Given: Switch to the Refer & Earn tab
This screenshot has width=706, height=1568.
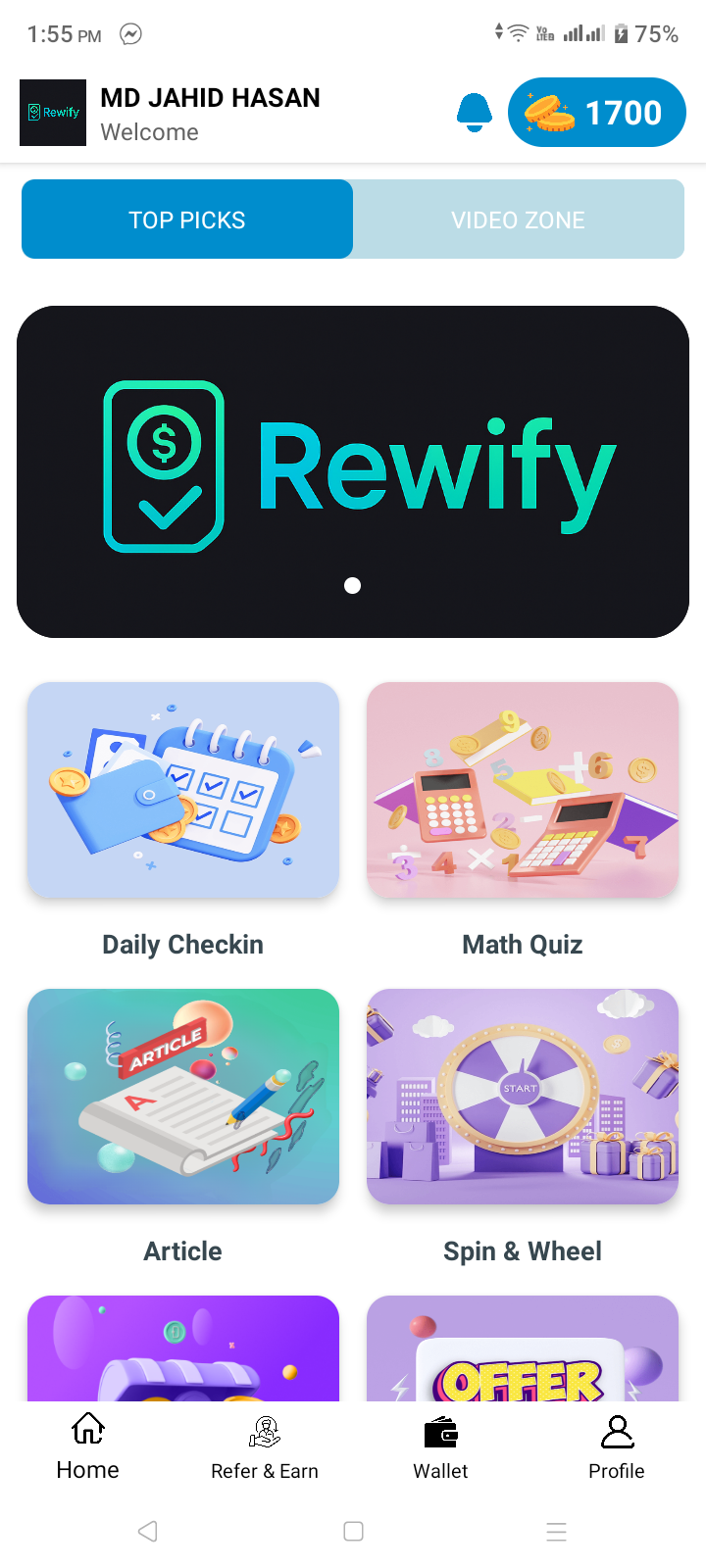Looking at the screenshot, I should click(x=265, y=1446).
